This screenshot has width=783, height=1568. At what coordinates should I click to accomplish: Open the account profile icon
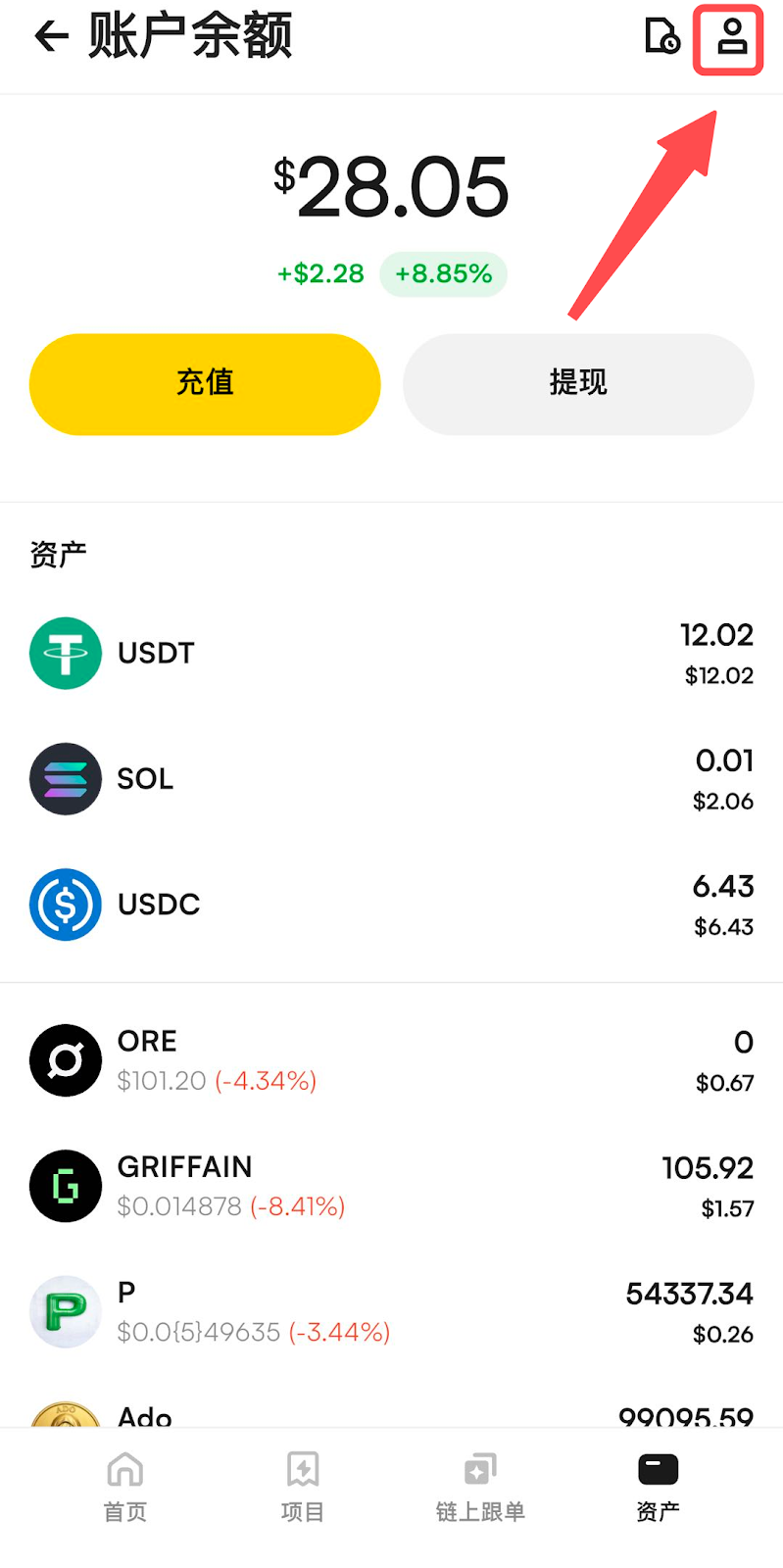731,39
